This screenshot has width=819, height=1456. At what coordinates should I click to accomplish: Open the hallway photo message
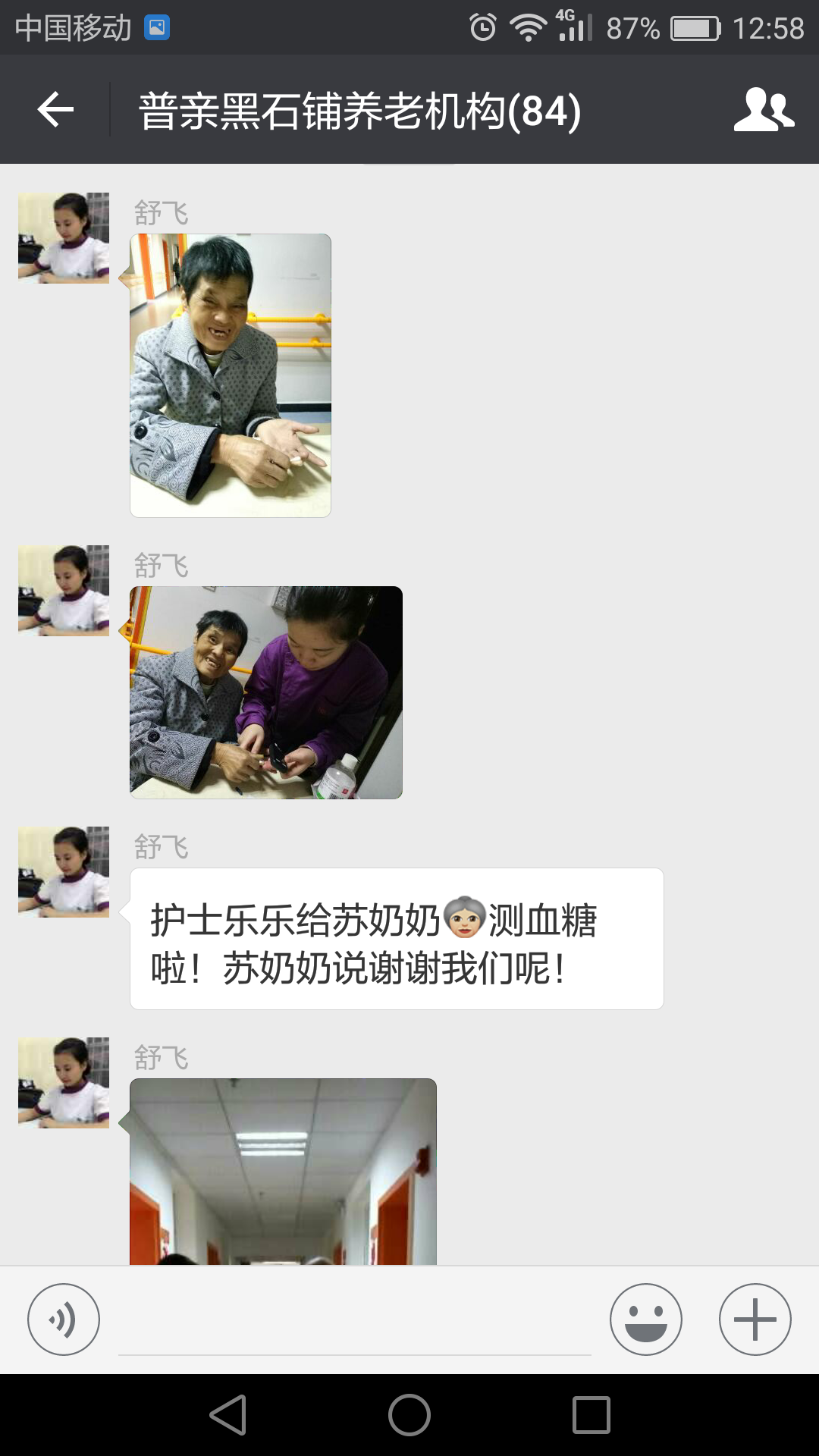[x=283, y=1172]
